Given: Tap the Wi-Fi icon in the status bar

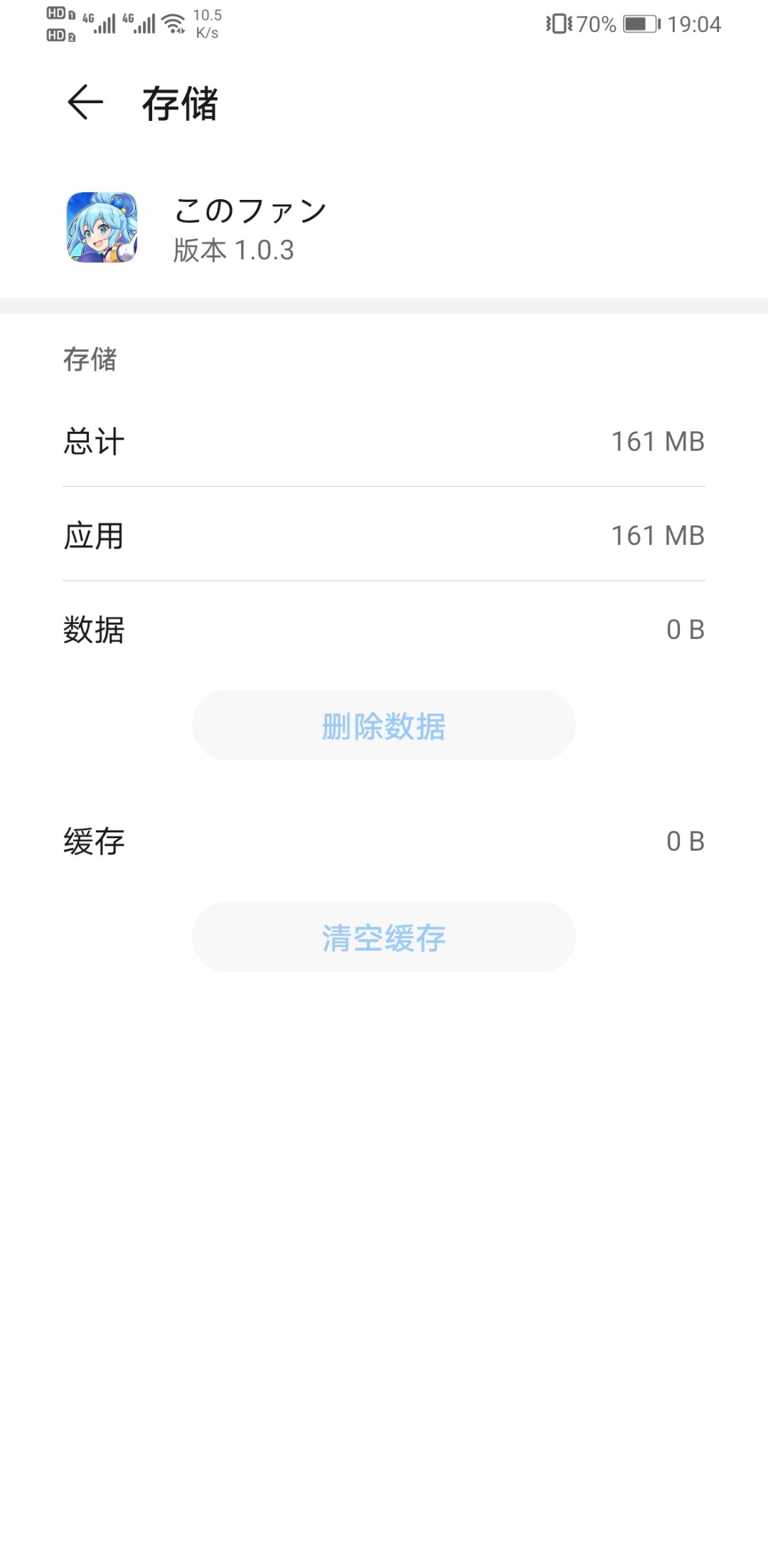Looking at the screenshot, I should (x=173, y=21).
